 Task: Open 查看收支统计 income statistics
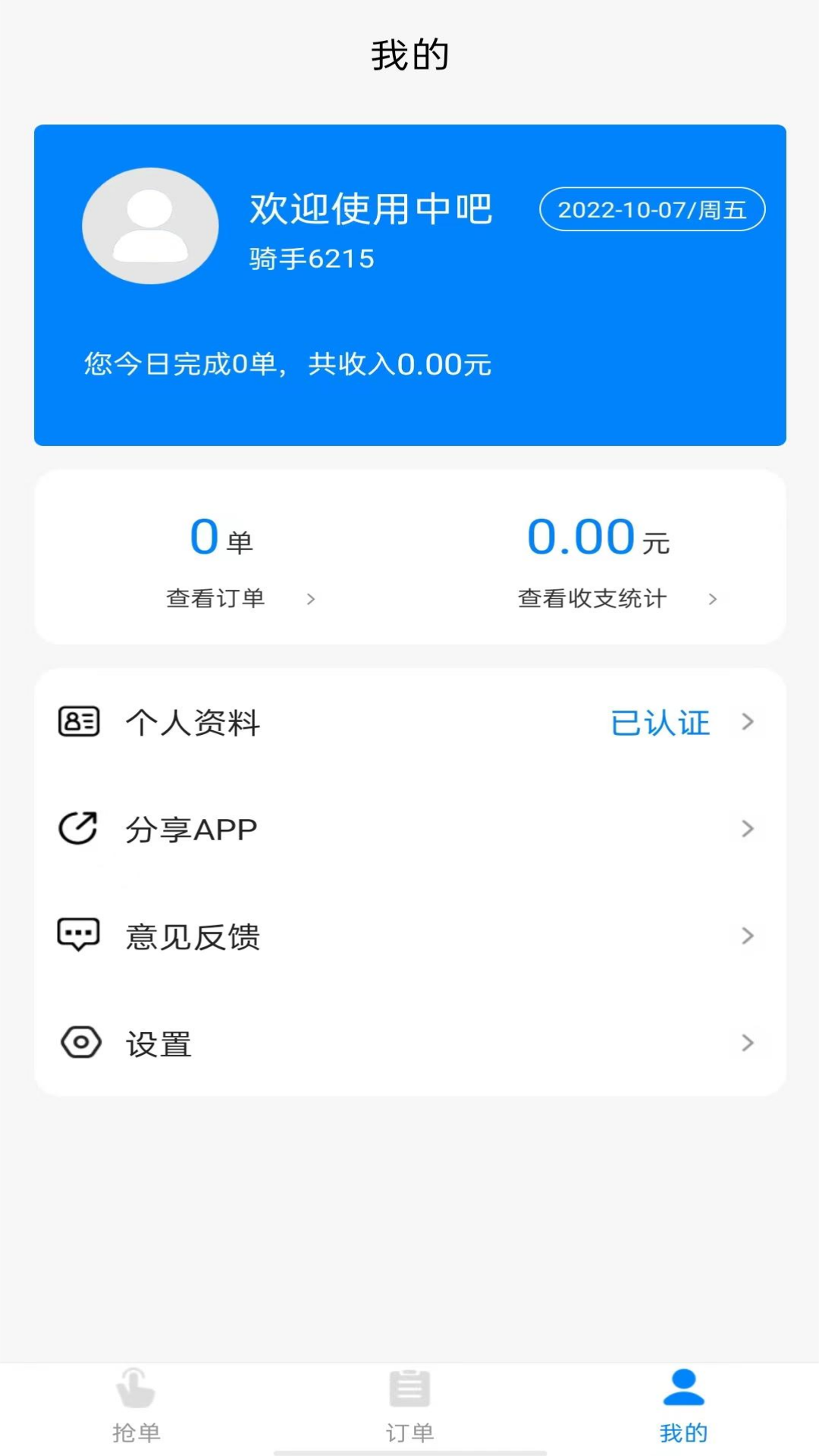tap(591, 599)
